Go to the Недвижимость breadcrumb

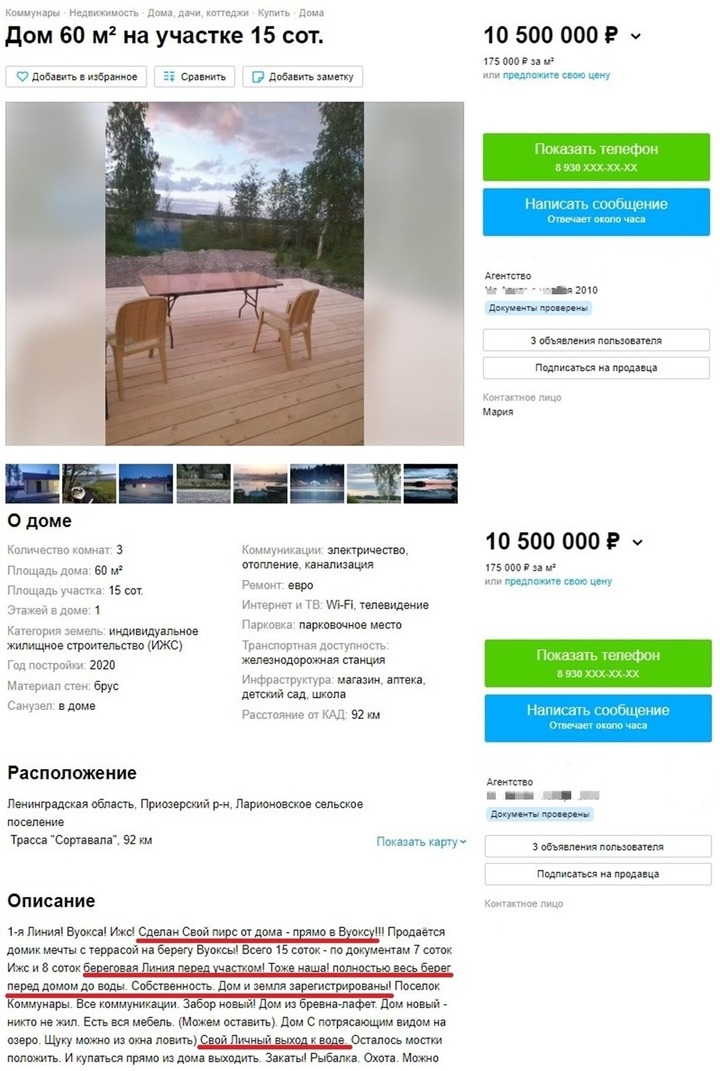click(104, 13)
